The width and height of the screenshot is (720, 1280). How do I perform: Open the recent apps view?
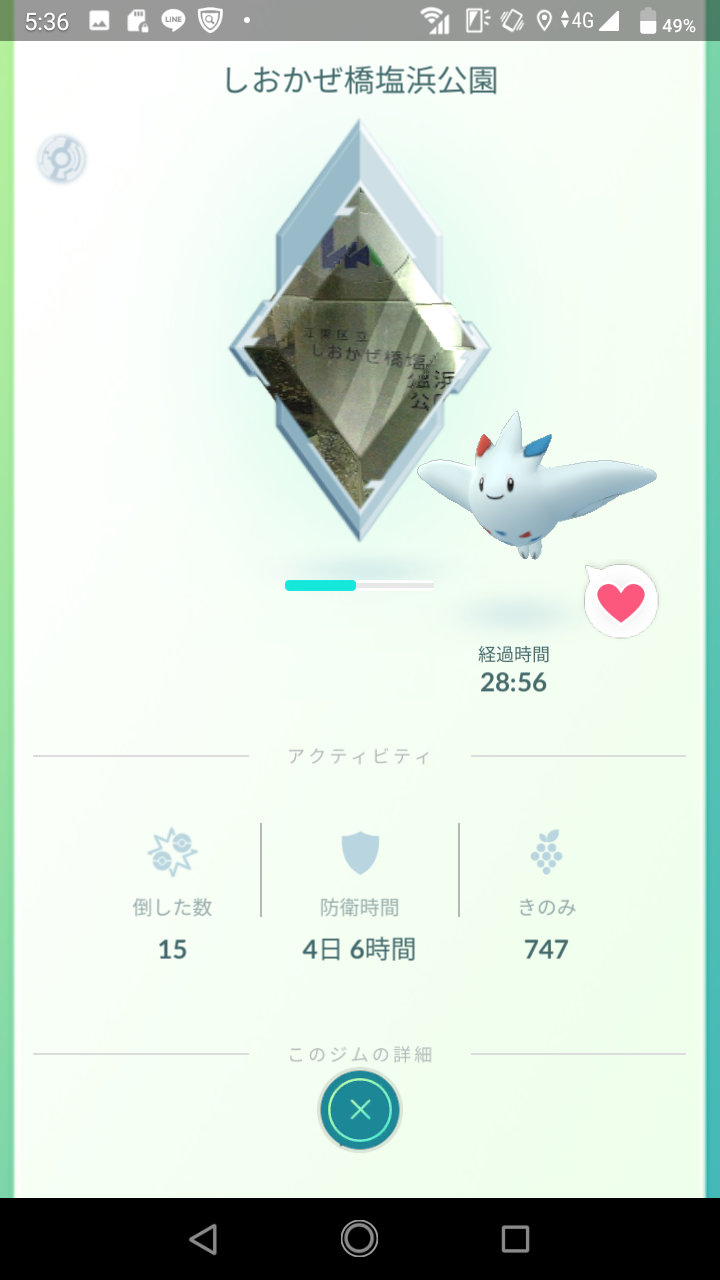coord(515,1239)
